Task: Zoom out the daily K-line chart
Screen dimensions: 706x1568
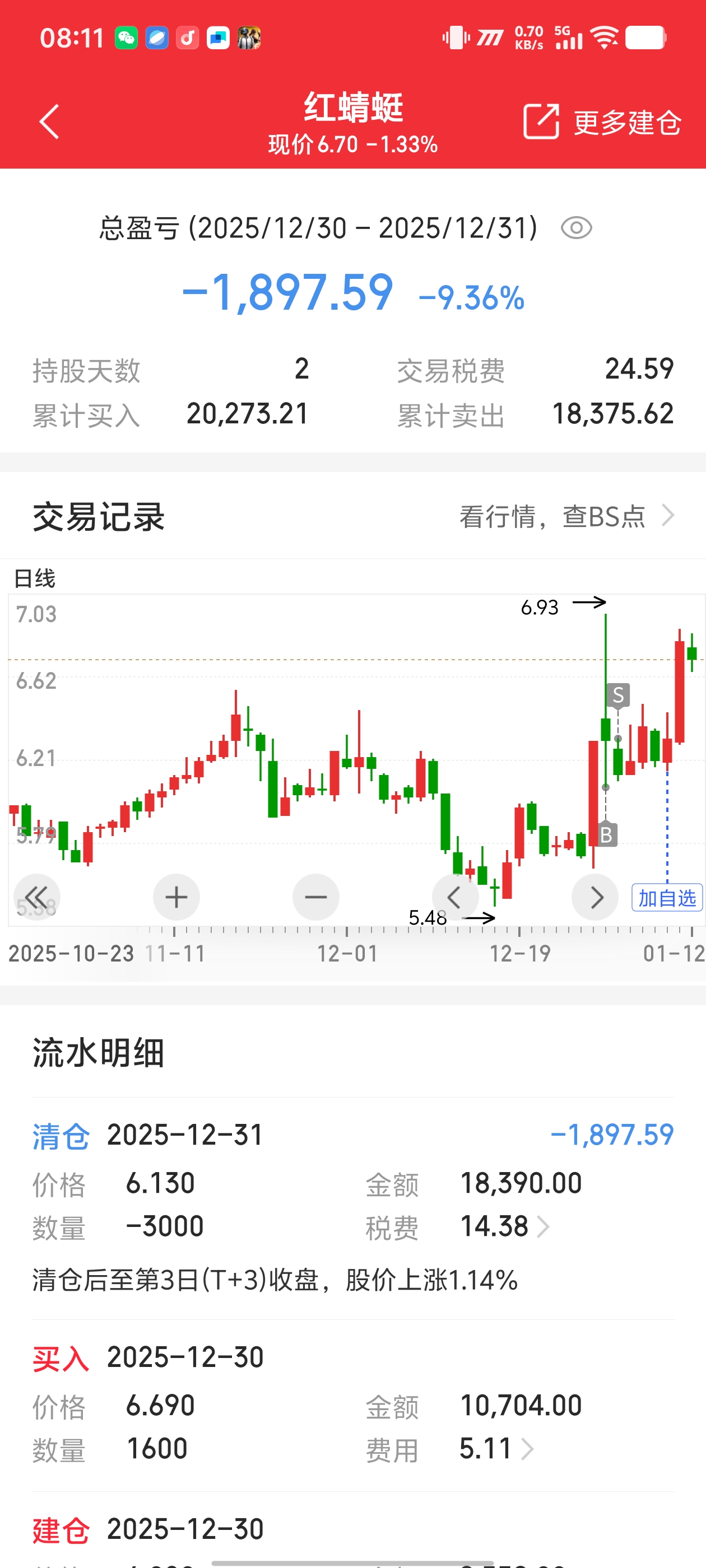Action: tap(315, 897)
